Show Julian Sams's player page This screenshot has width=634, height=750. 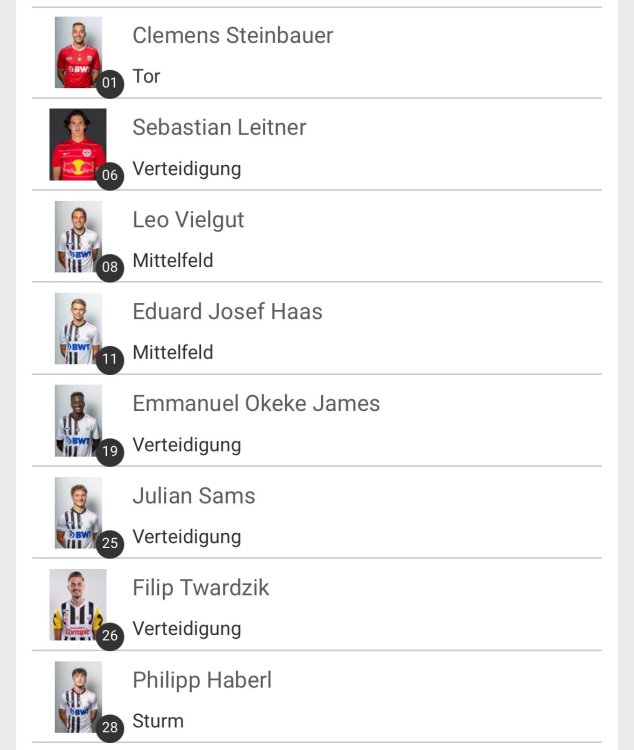[193, 496]
